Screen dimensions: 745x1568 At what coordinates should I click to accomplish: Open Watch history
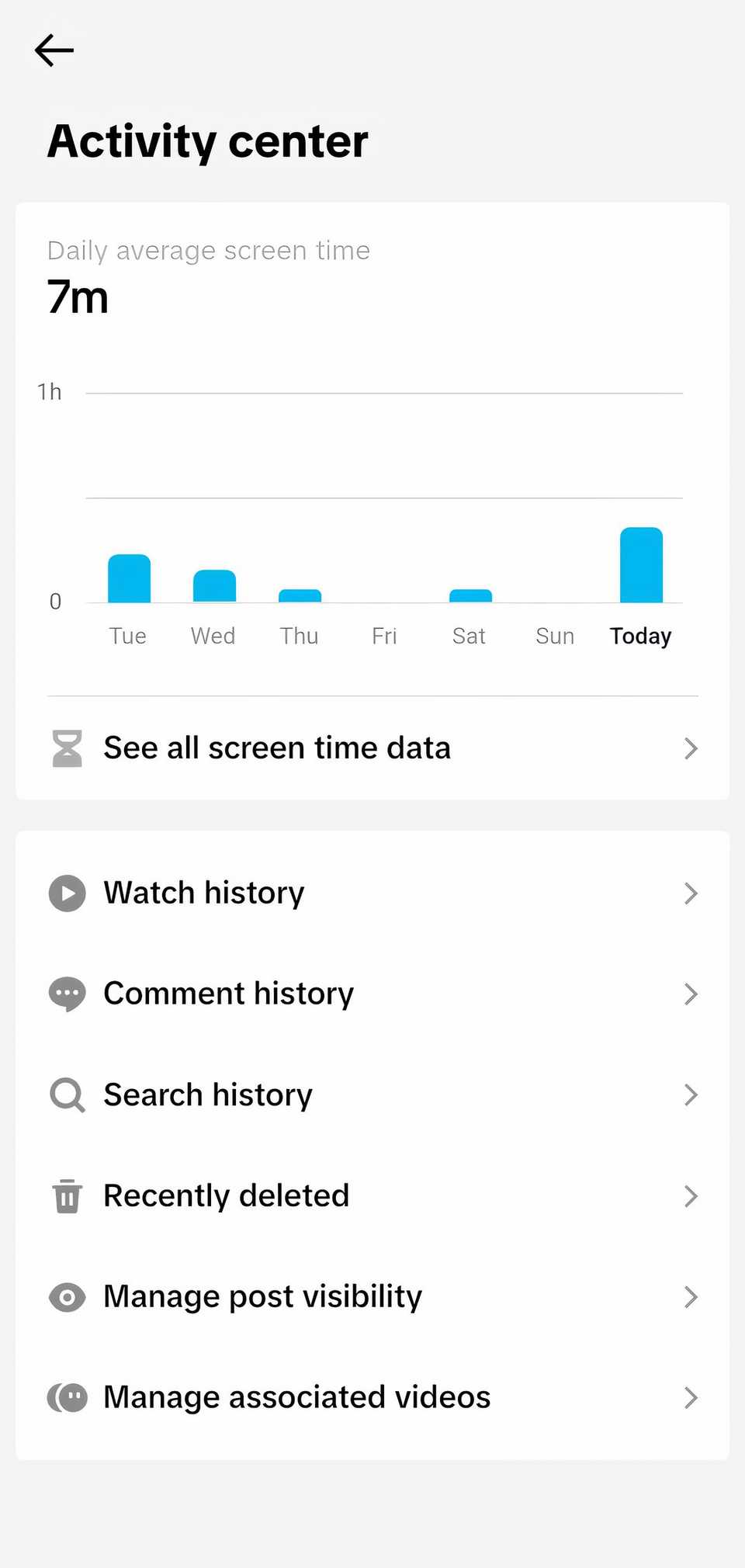pyautogui.click(x=372, y=893)
